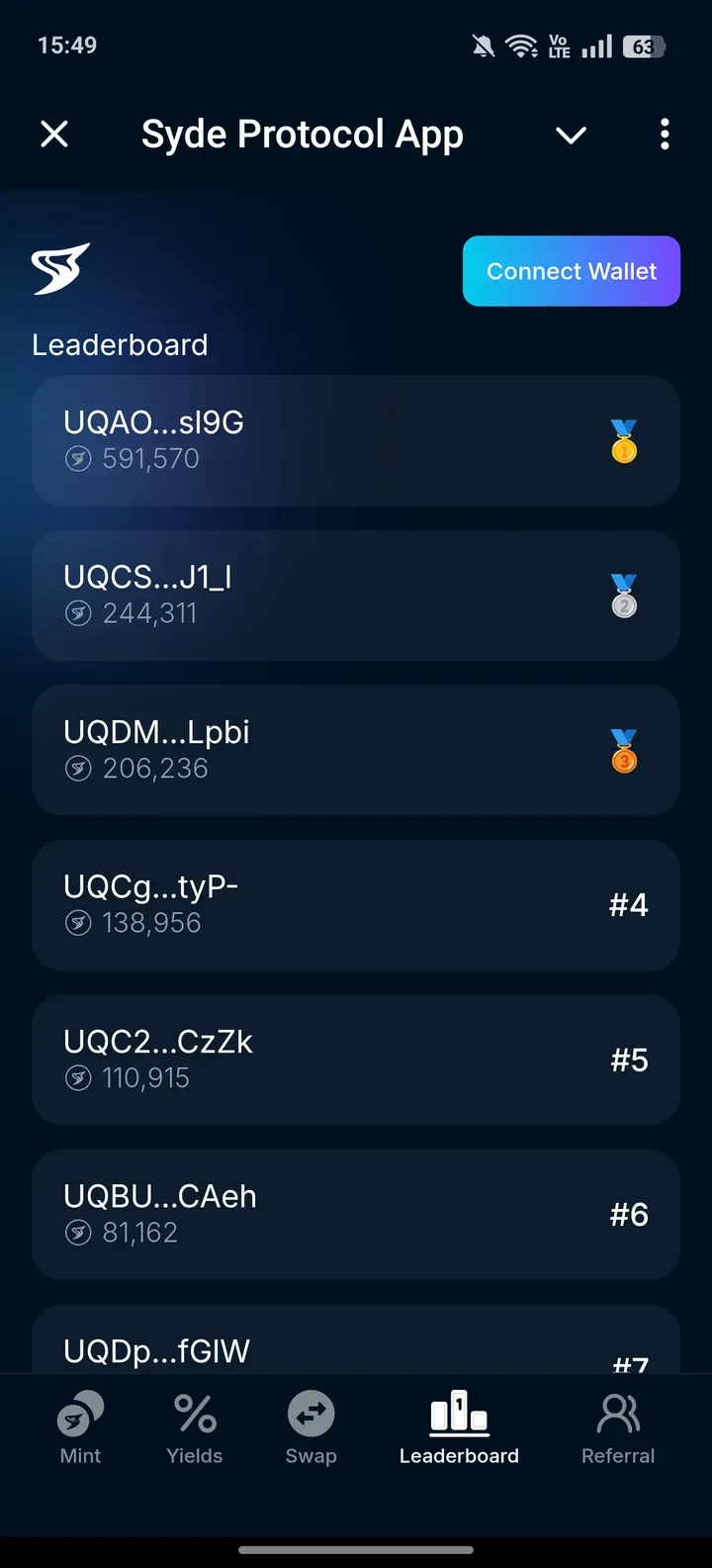Click the Syde Protocol logo
The height and width of the screenshot is (1568, 712).
pyautogui.click(x=61, y=271)
